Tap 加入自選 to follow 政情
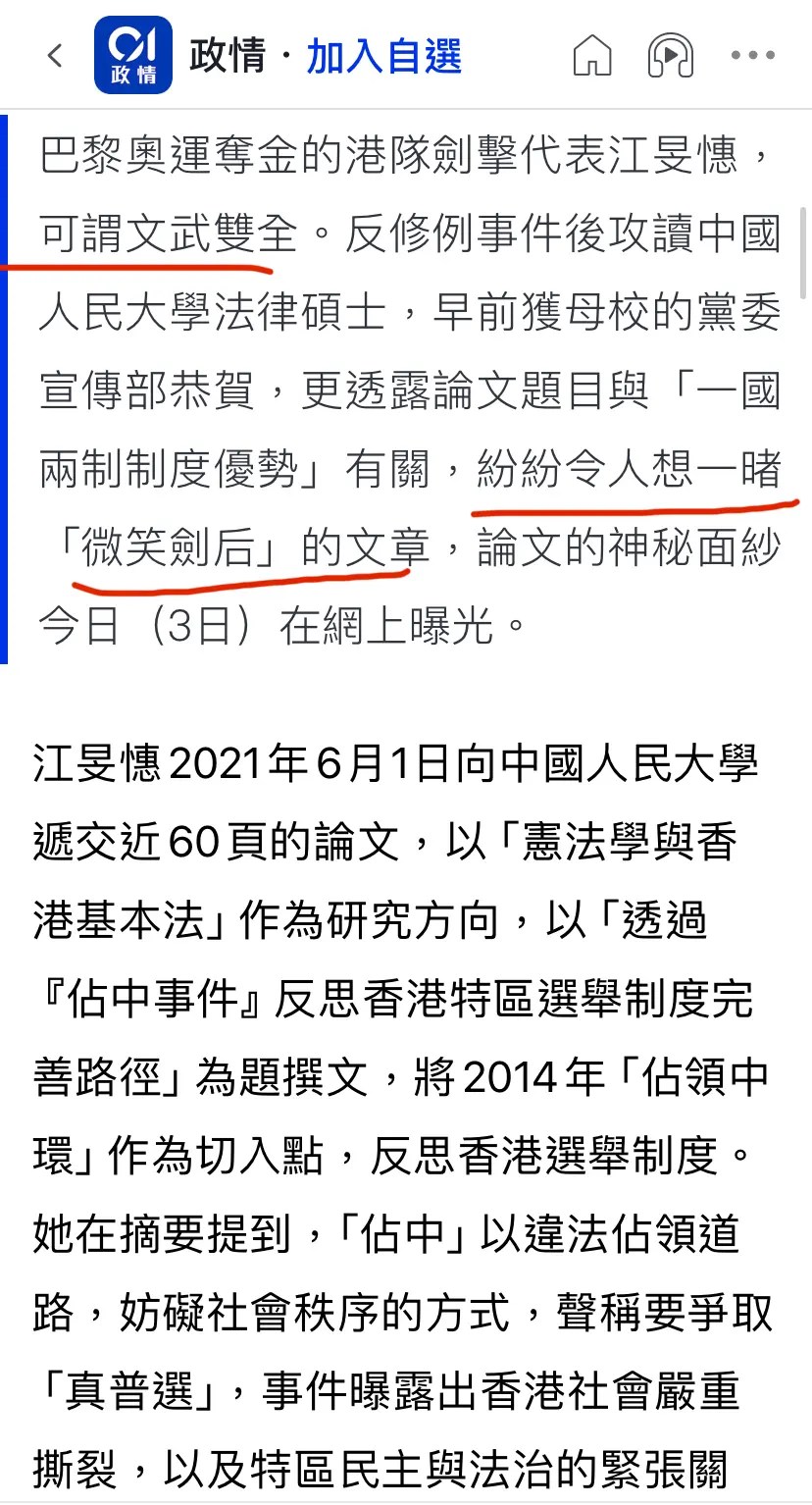 click(x=383, y=56)
